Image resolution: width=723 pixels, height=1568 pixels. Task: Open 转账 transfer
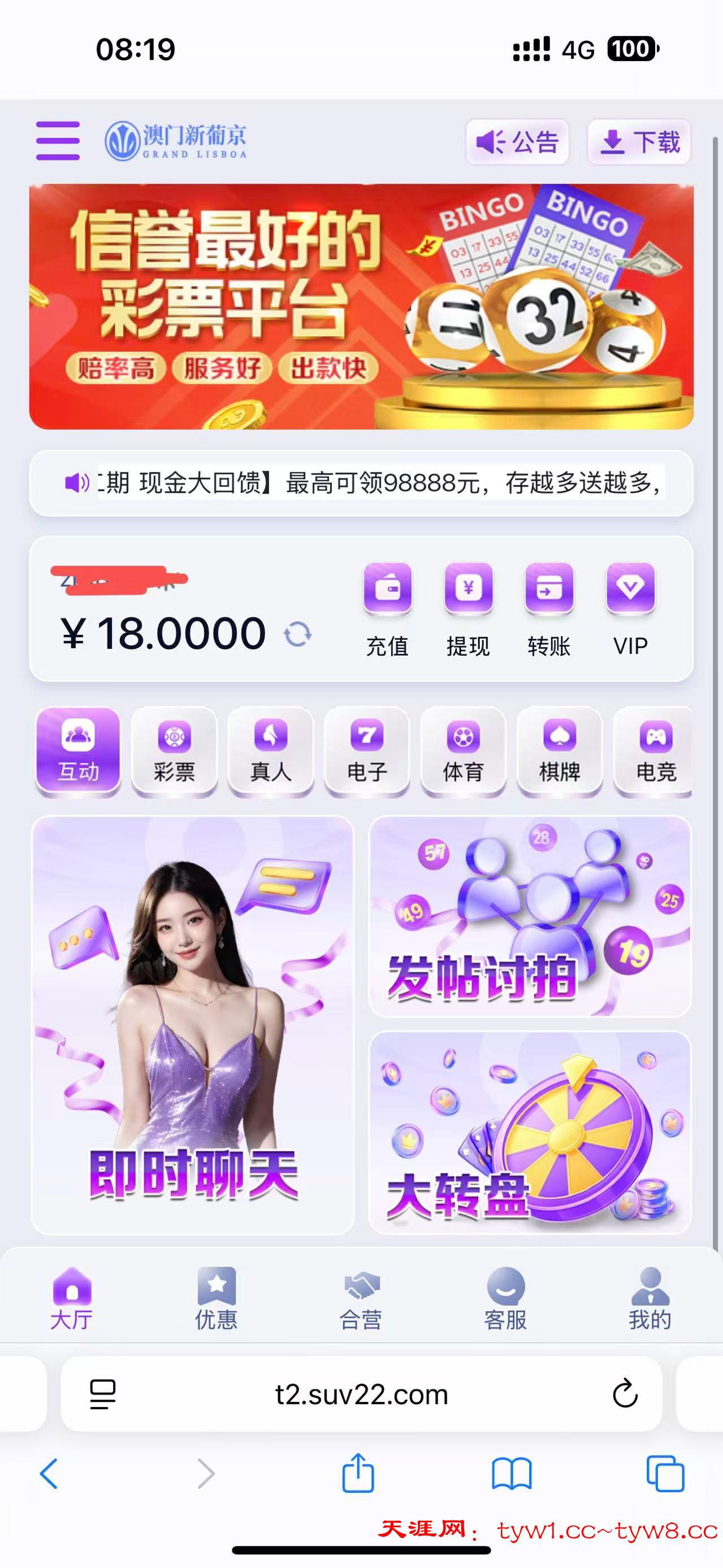(x=549, y=609)
